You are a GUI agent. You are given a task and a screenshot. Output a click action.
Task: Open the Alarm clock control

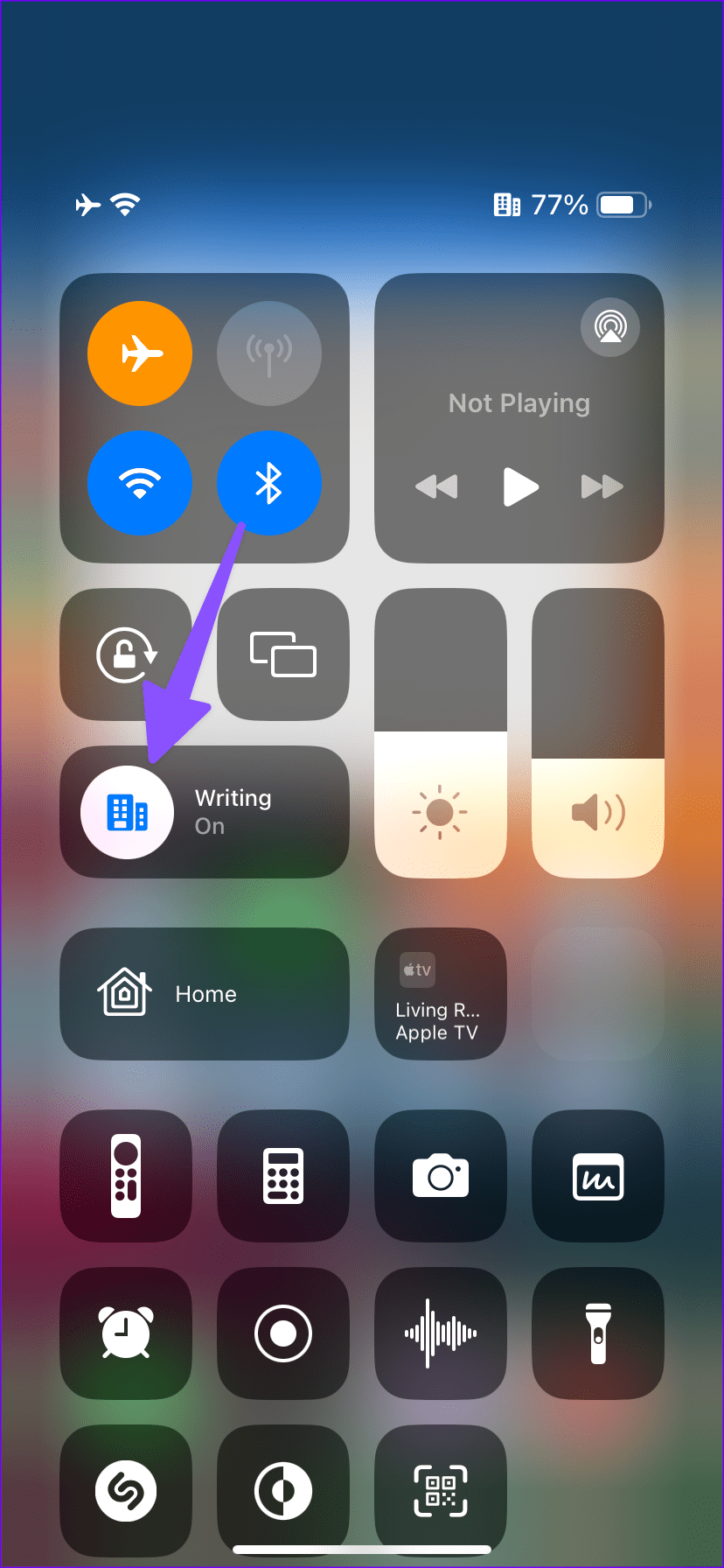click(126, 1333)
